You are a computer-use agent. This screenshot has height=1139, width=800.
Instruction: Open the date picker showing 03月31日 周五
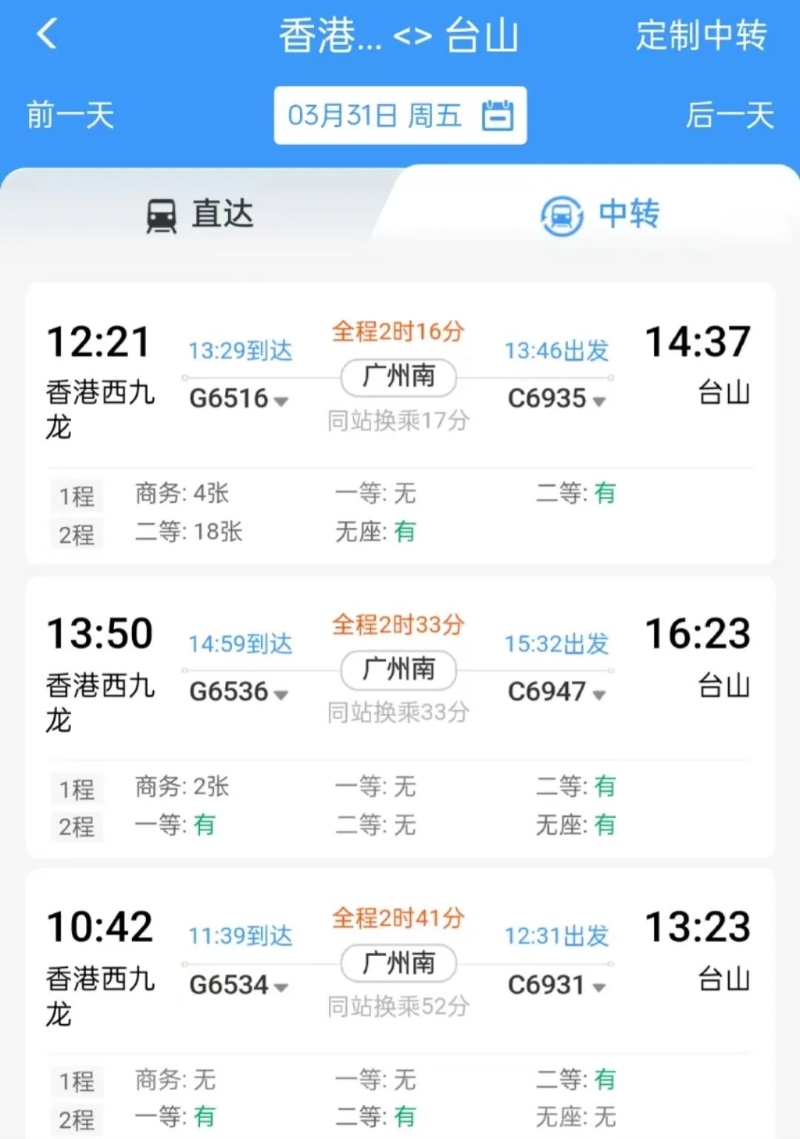tap(400, 115)
